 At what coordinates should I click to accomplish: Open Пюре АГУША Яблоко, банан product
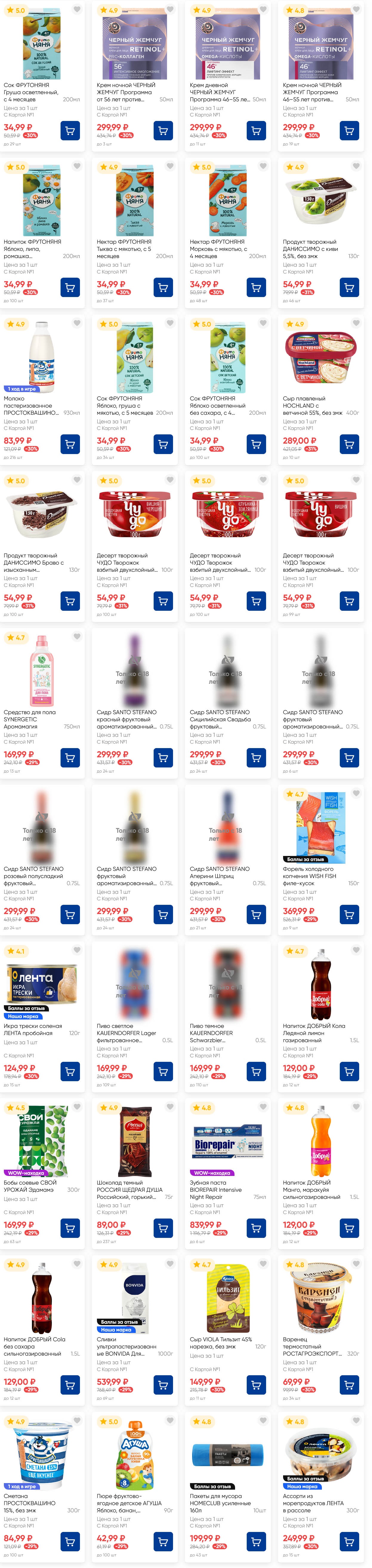click(134, 1455)
